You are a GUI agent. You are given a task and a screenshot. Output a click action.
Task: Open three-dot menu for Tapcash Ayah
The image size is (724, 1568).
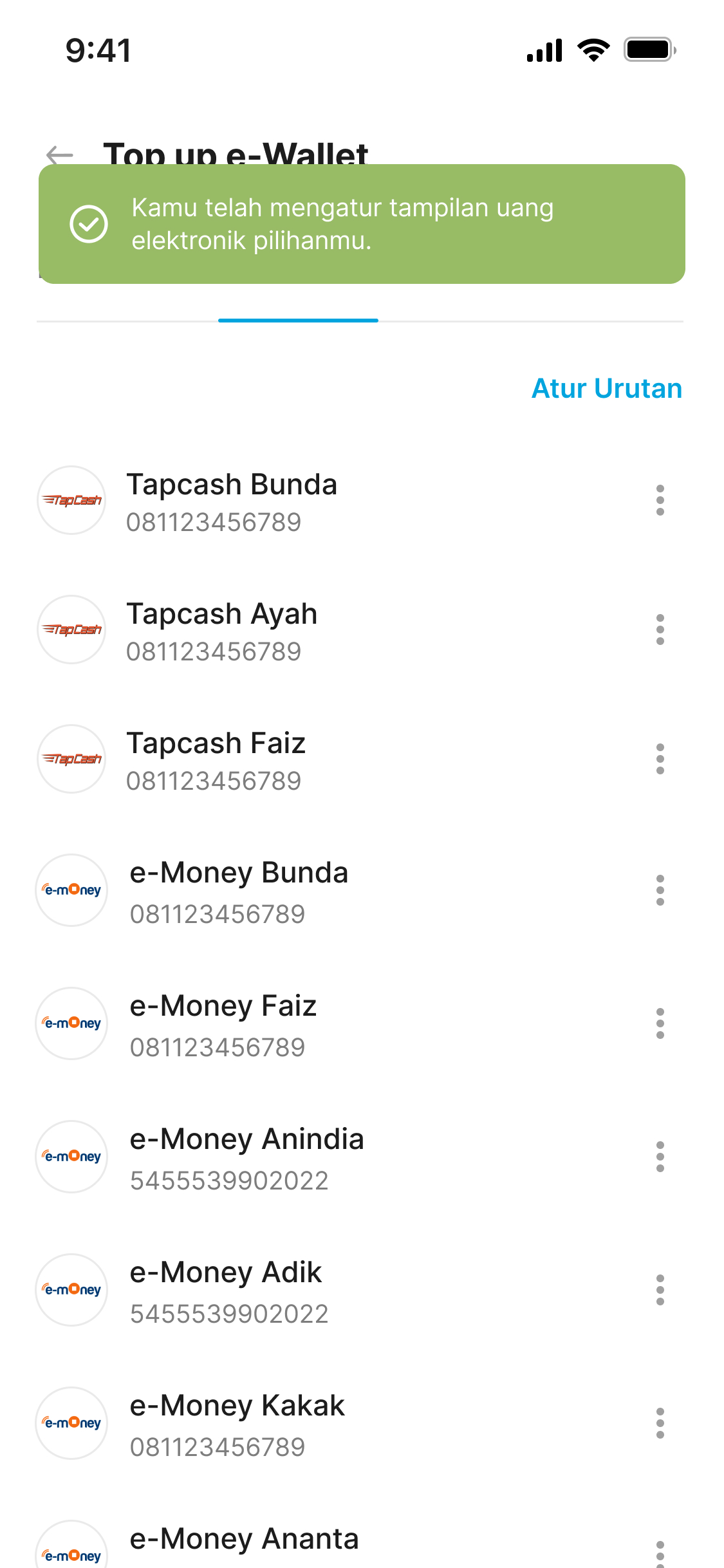point(660,630)
